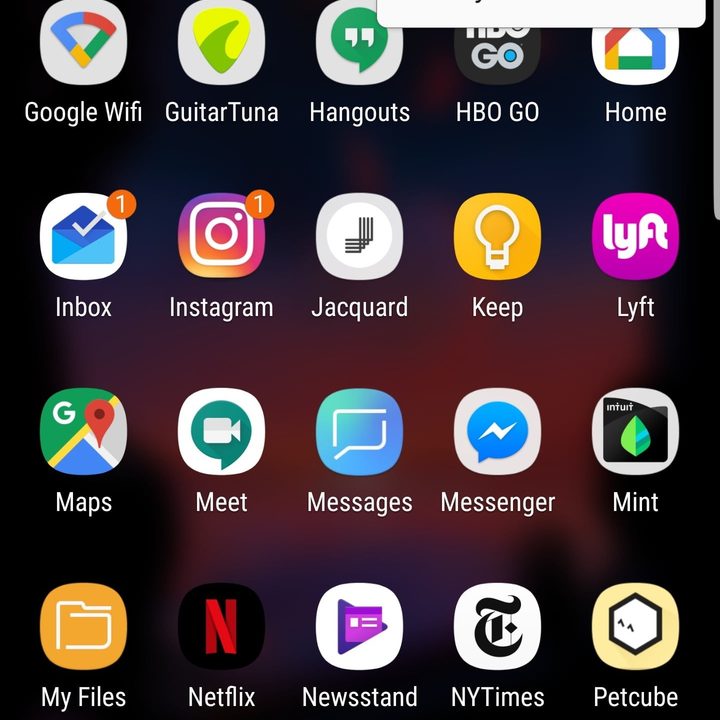Launch the Lyft app
This screenshot has width=720, height=720.
(635, 237)
